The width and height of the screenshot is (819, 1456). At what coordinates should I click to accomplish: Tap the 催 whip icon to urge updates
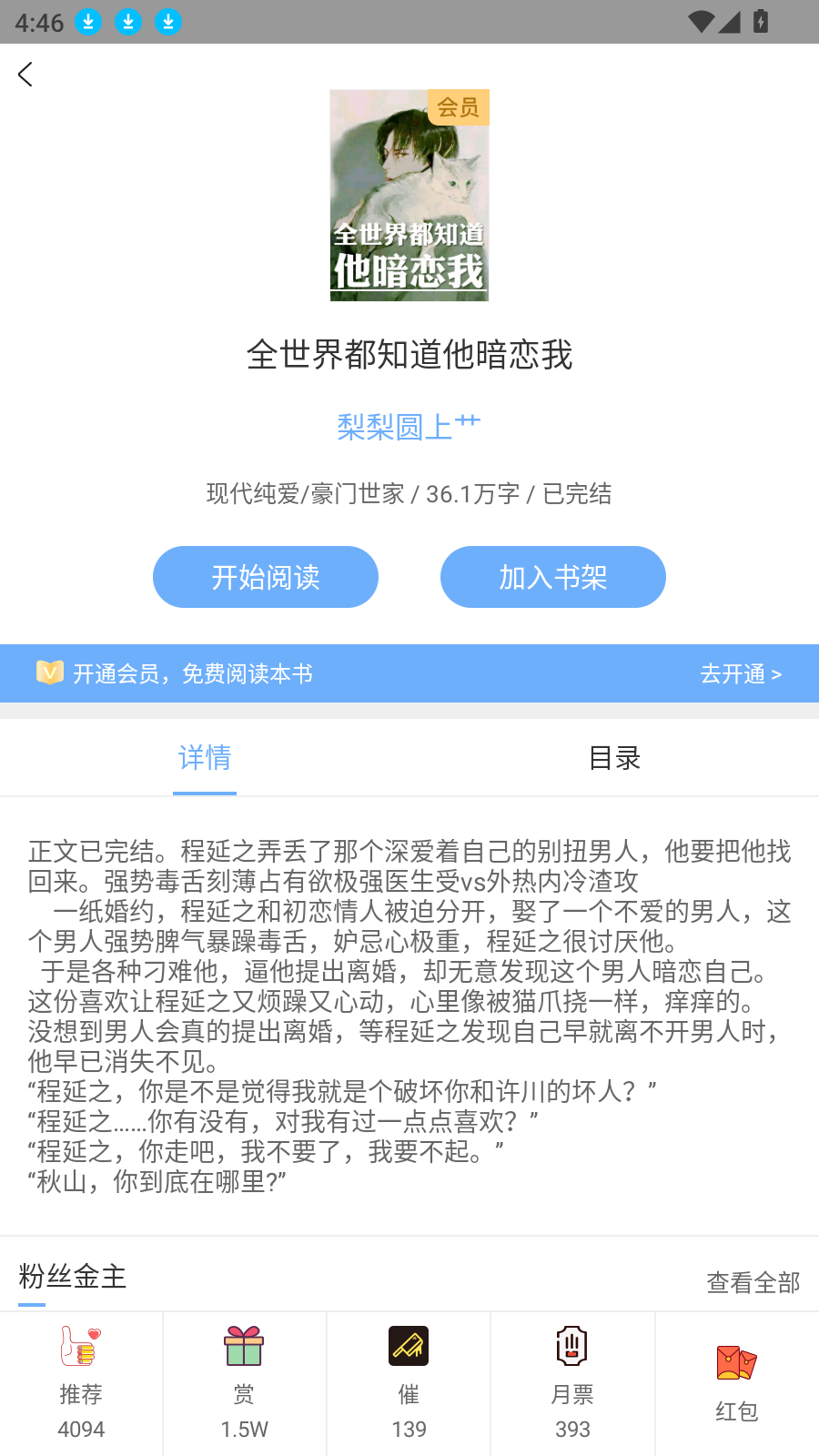(408, 1346)
